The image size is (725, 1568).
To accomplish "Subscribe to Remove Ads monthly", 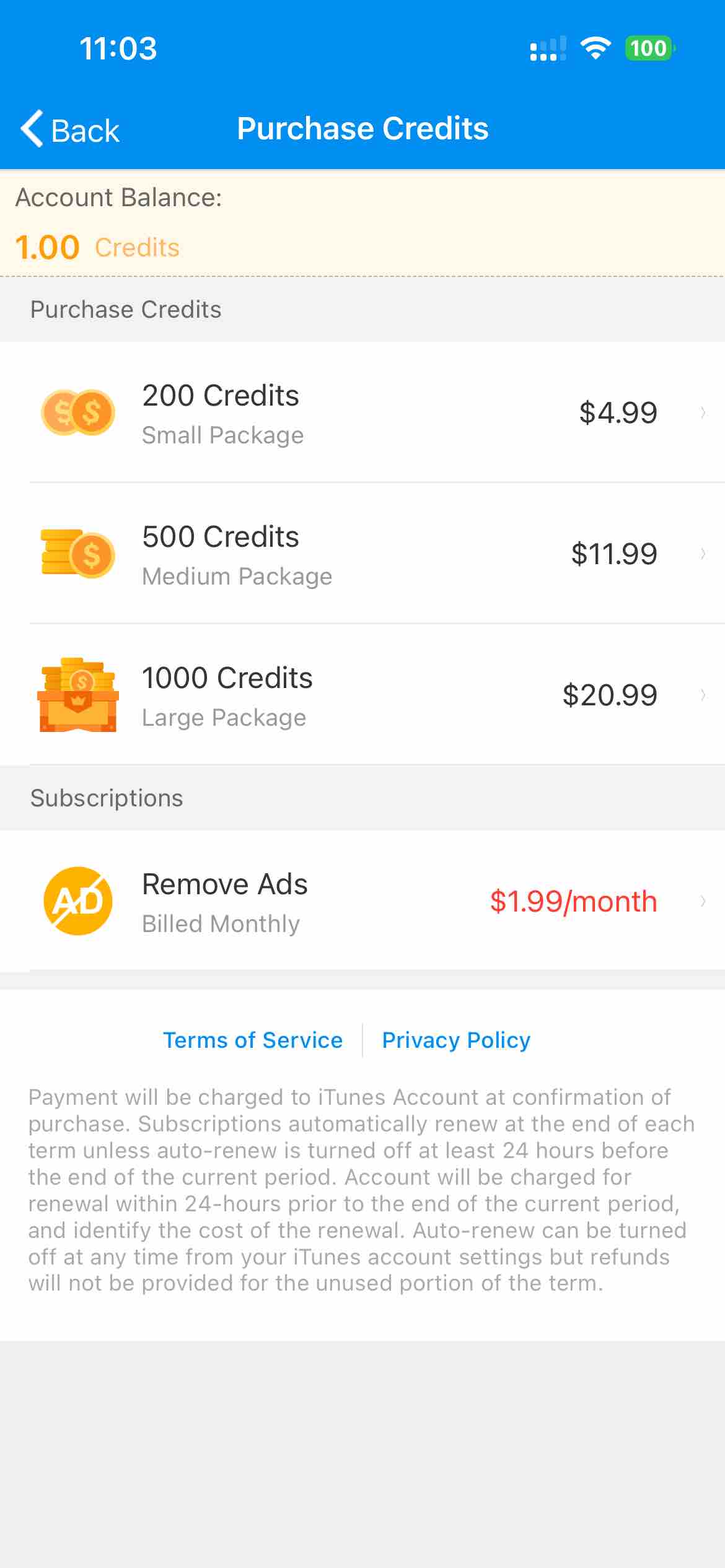I will (x=362, y=902).
